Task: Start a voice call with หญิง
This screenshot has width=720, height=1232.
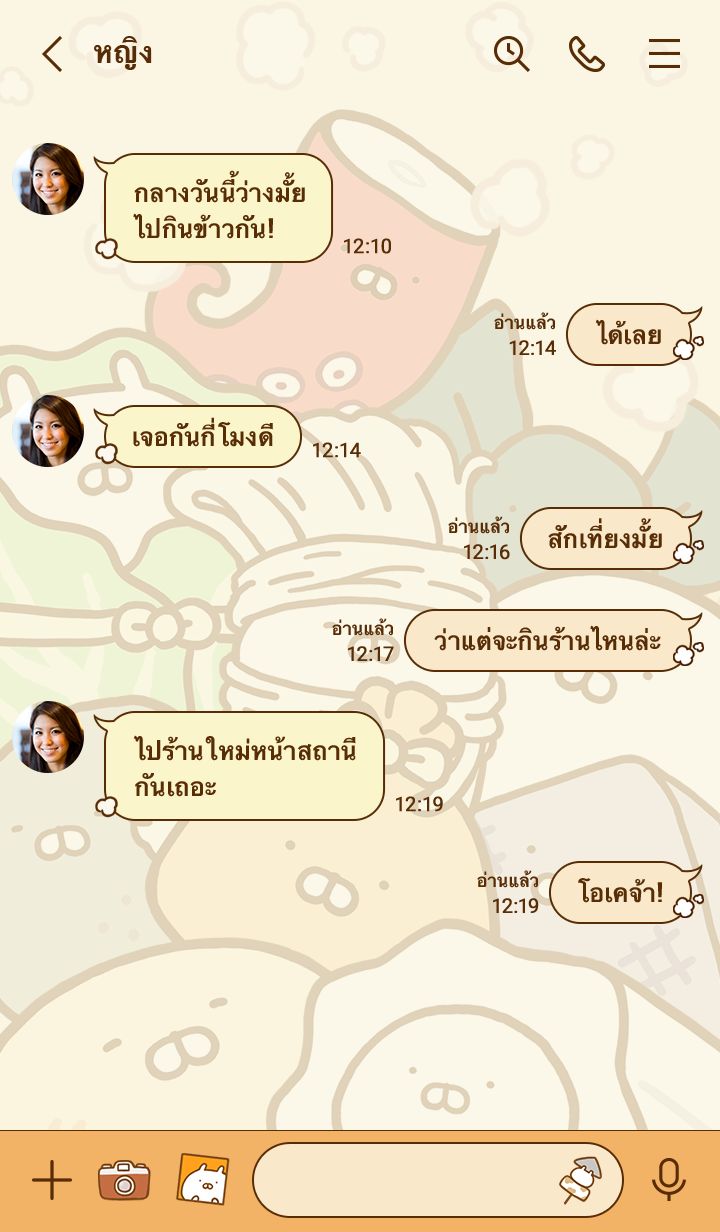Action: [587, 54]
